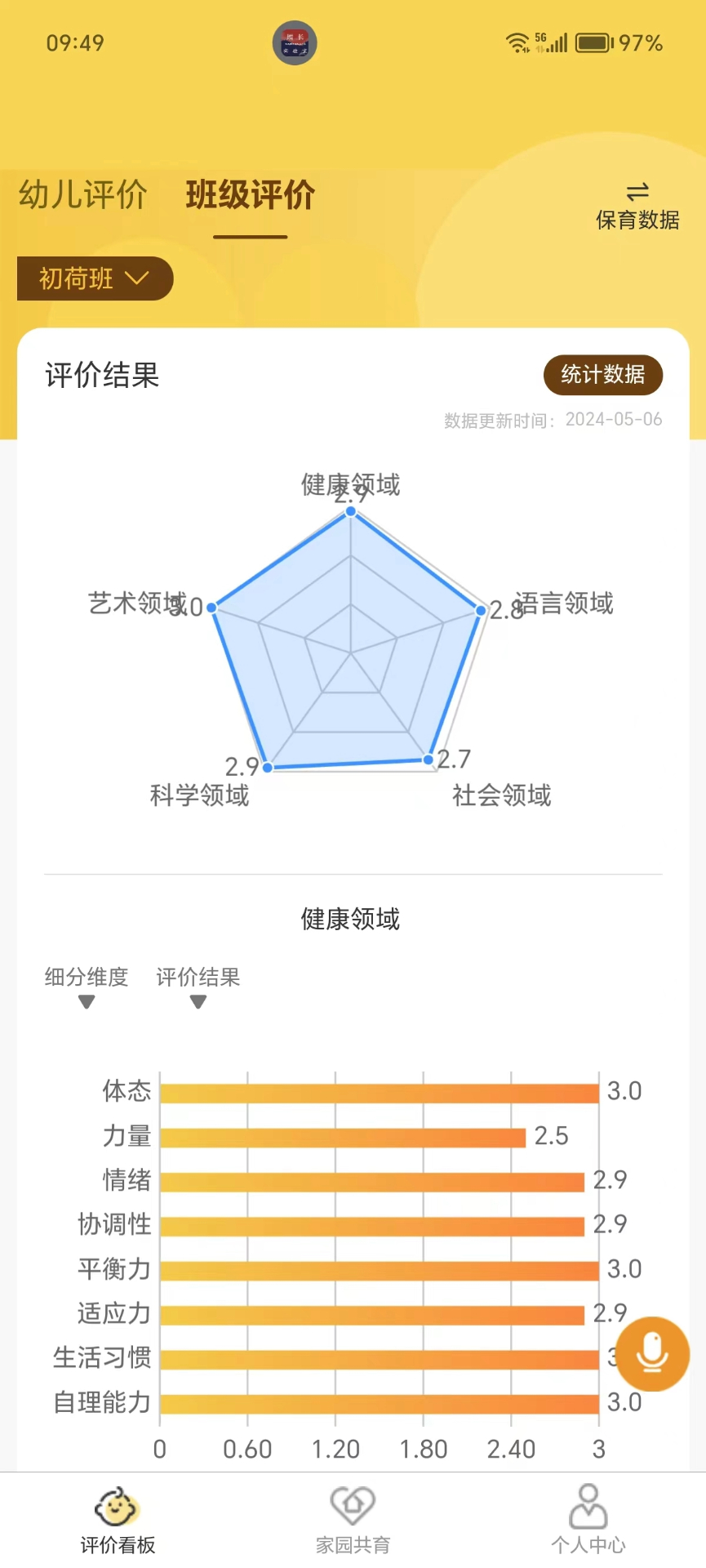Screen dimensions: 706x1568
Task: Sort by 细分维度 column
Action: (x=87, y=987)
